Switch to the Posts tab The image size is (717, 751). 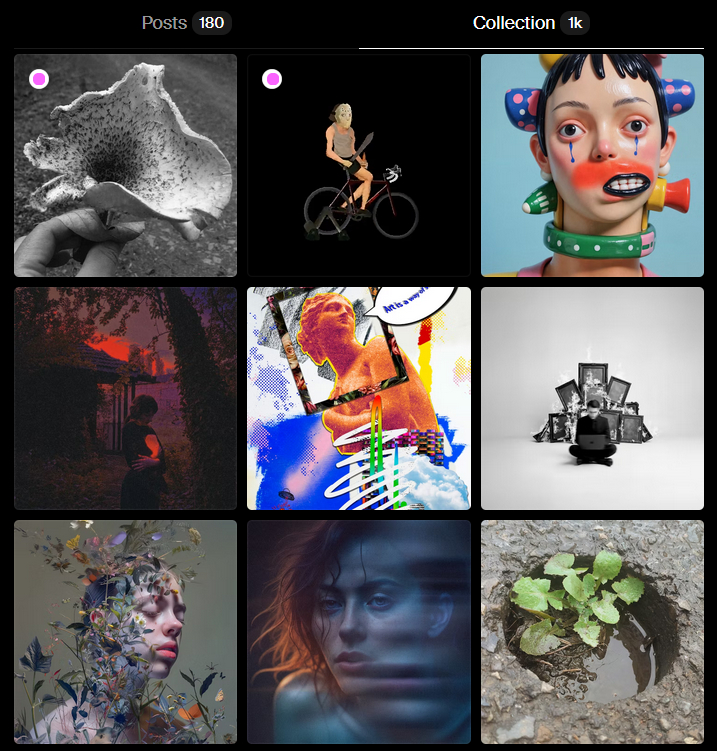click(185, 23)
